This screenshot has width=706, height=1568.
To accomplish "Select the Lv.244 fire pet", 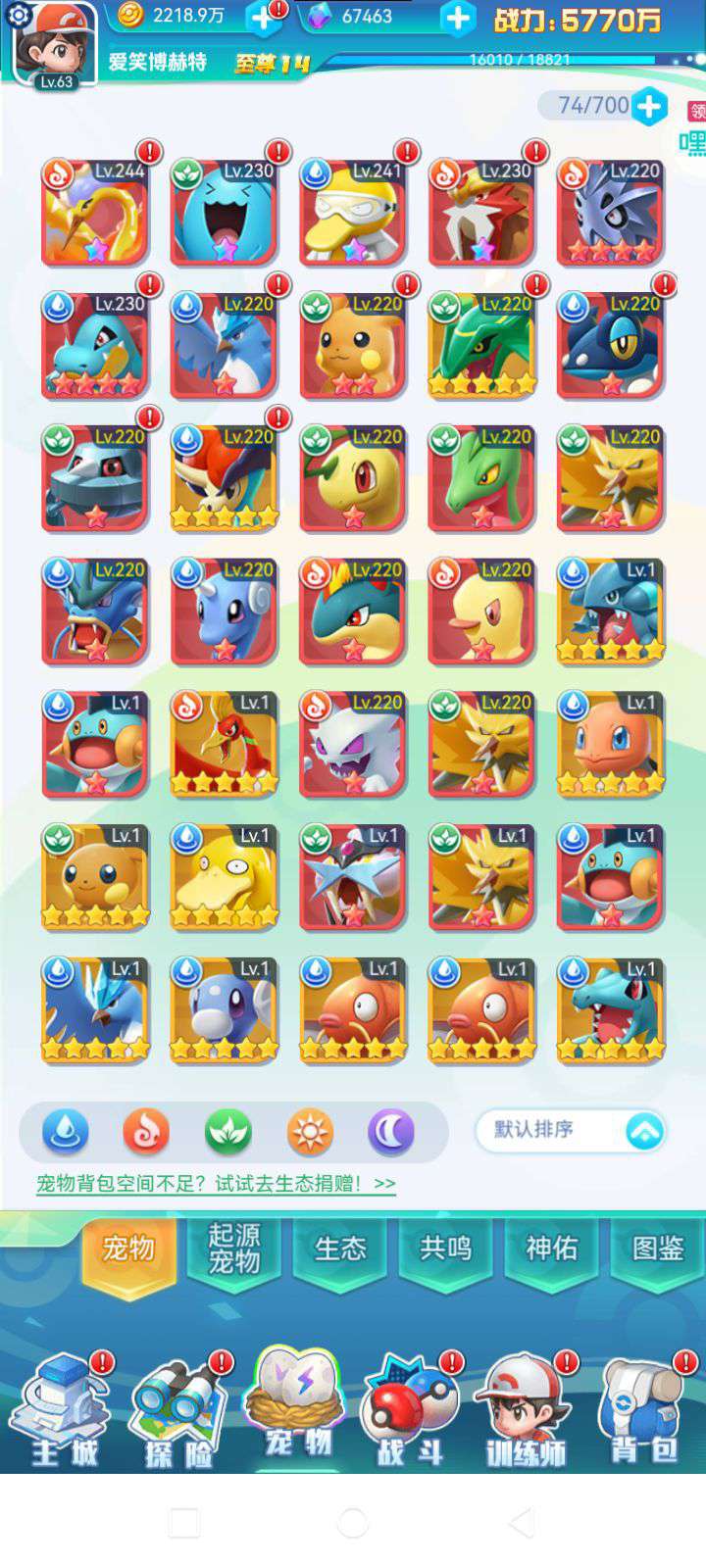I will [95, 213].
